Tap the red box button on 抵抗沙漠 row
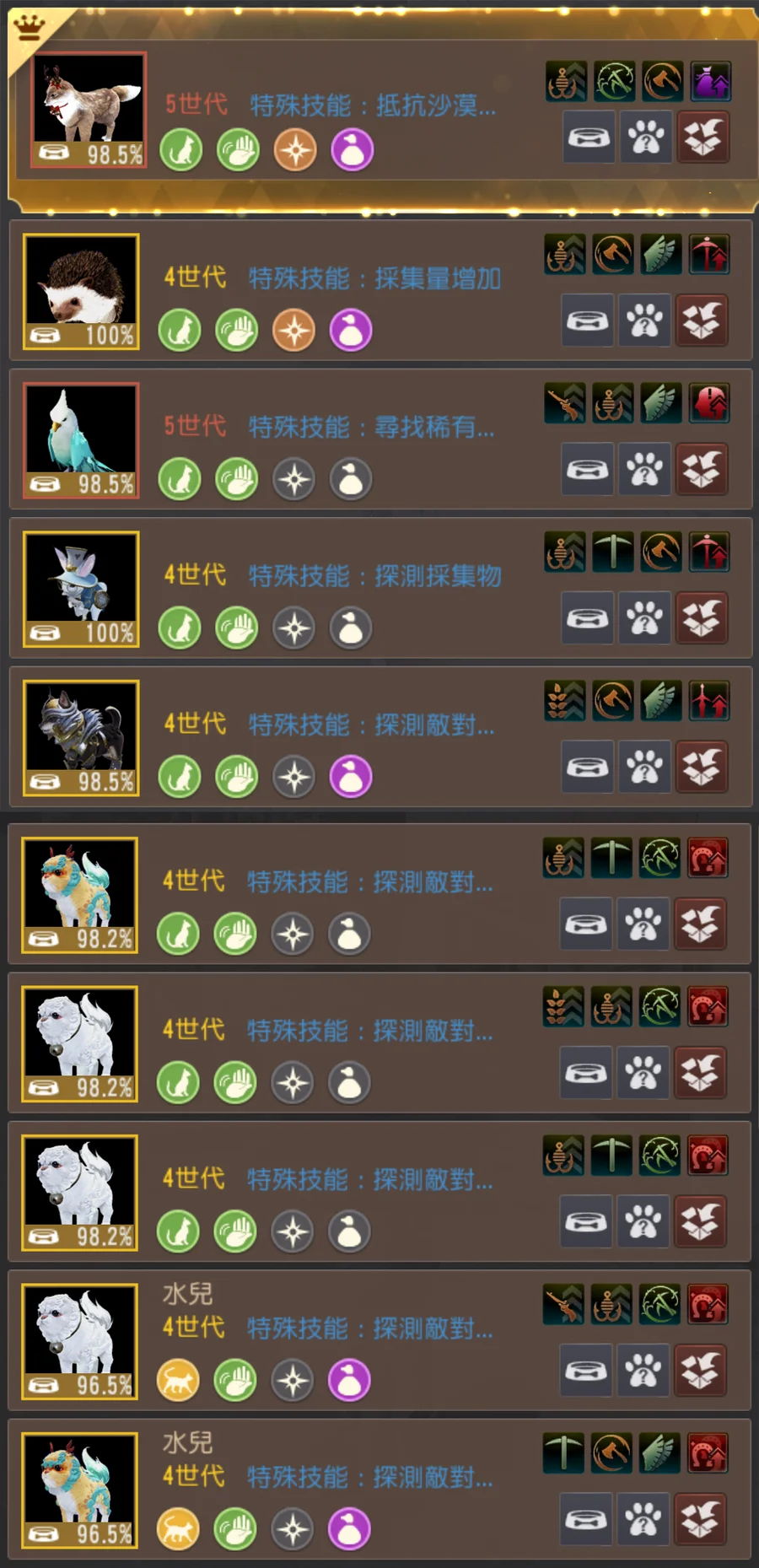 click(x=703, y=137)
